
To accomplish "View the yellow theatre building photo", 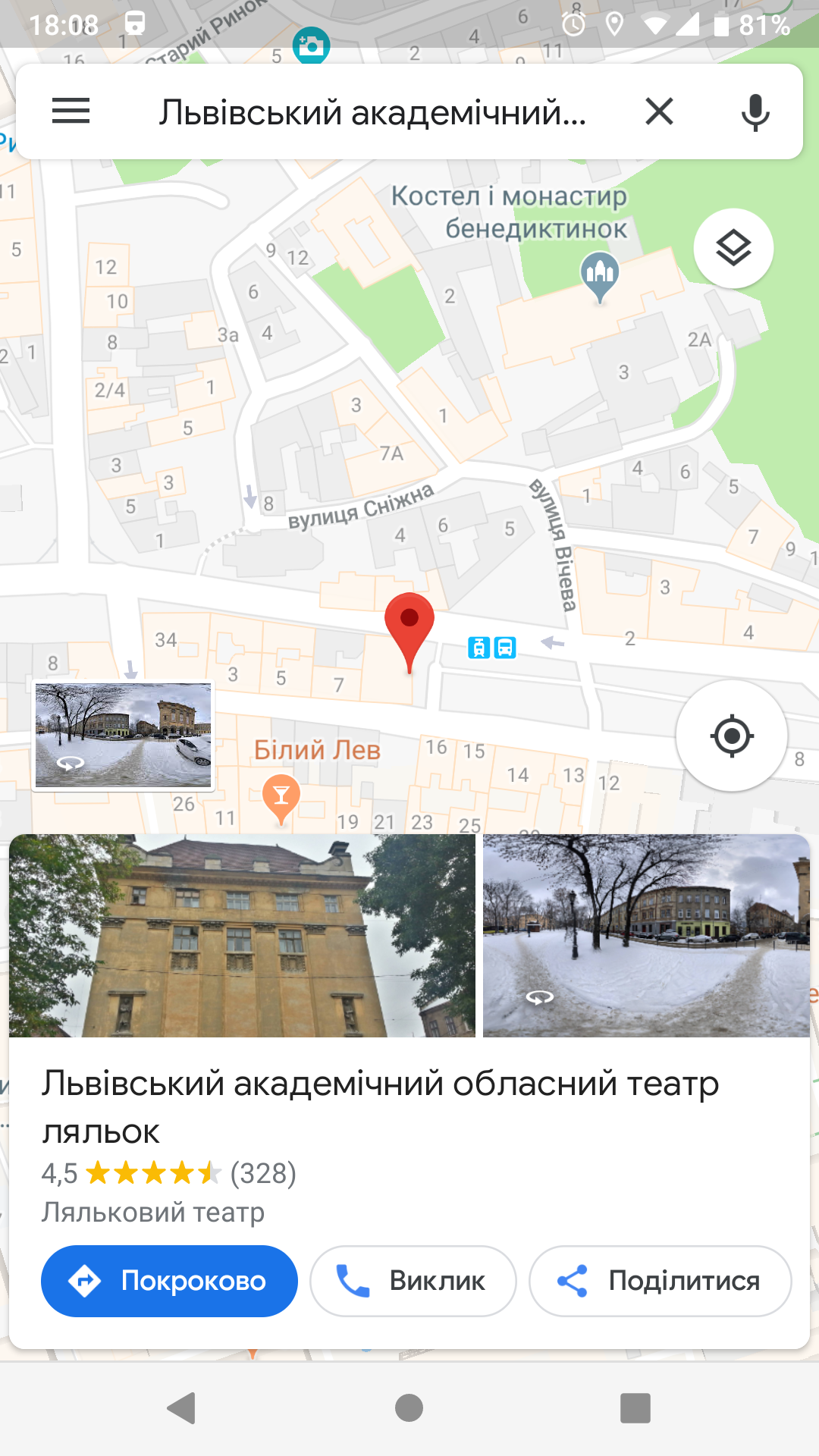I will pos(242,935).
